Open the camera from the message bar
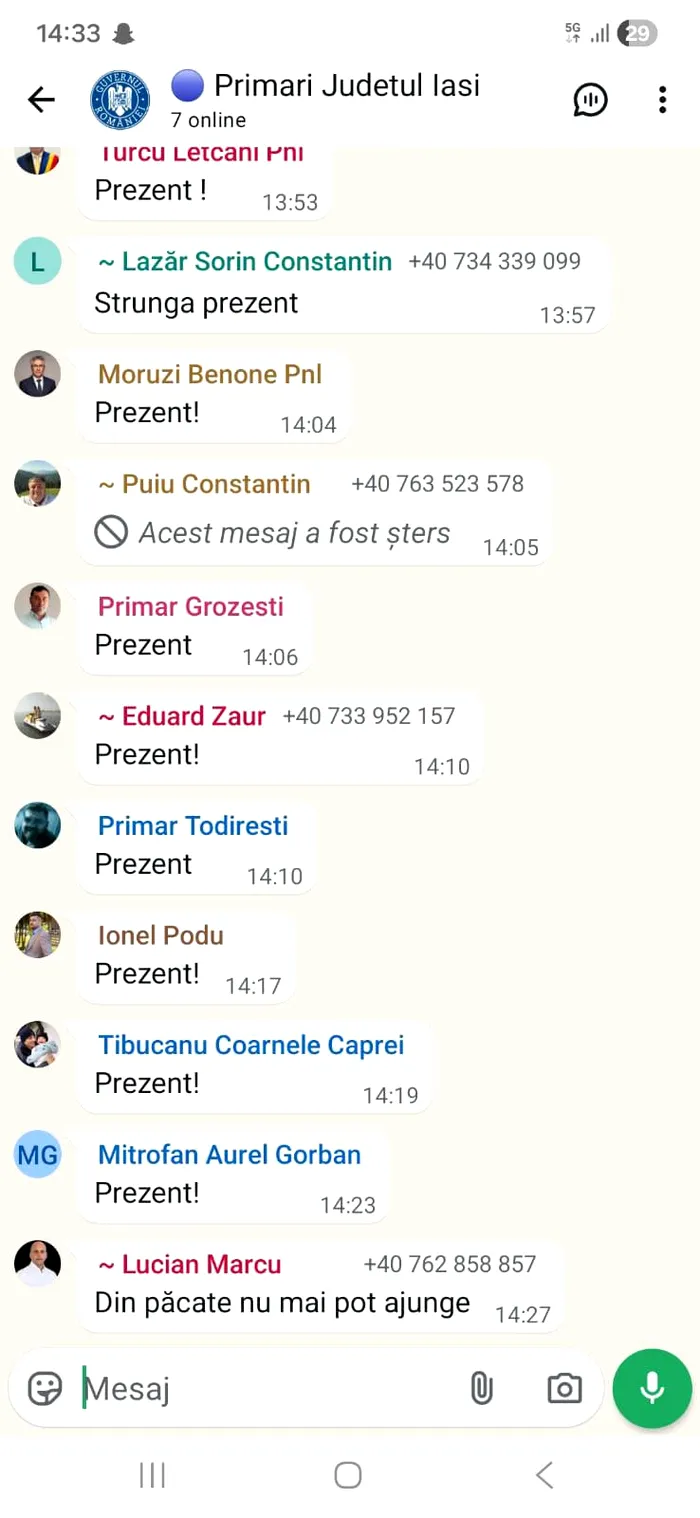The image size is (700, 1518). point(564,1388)
